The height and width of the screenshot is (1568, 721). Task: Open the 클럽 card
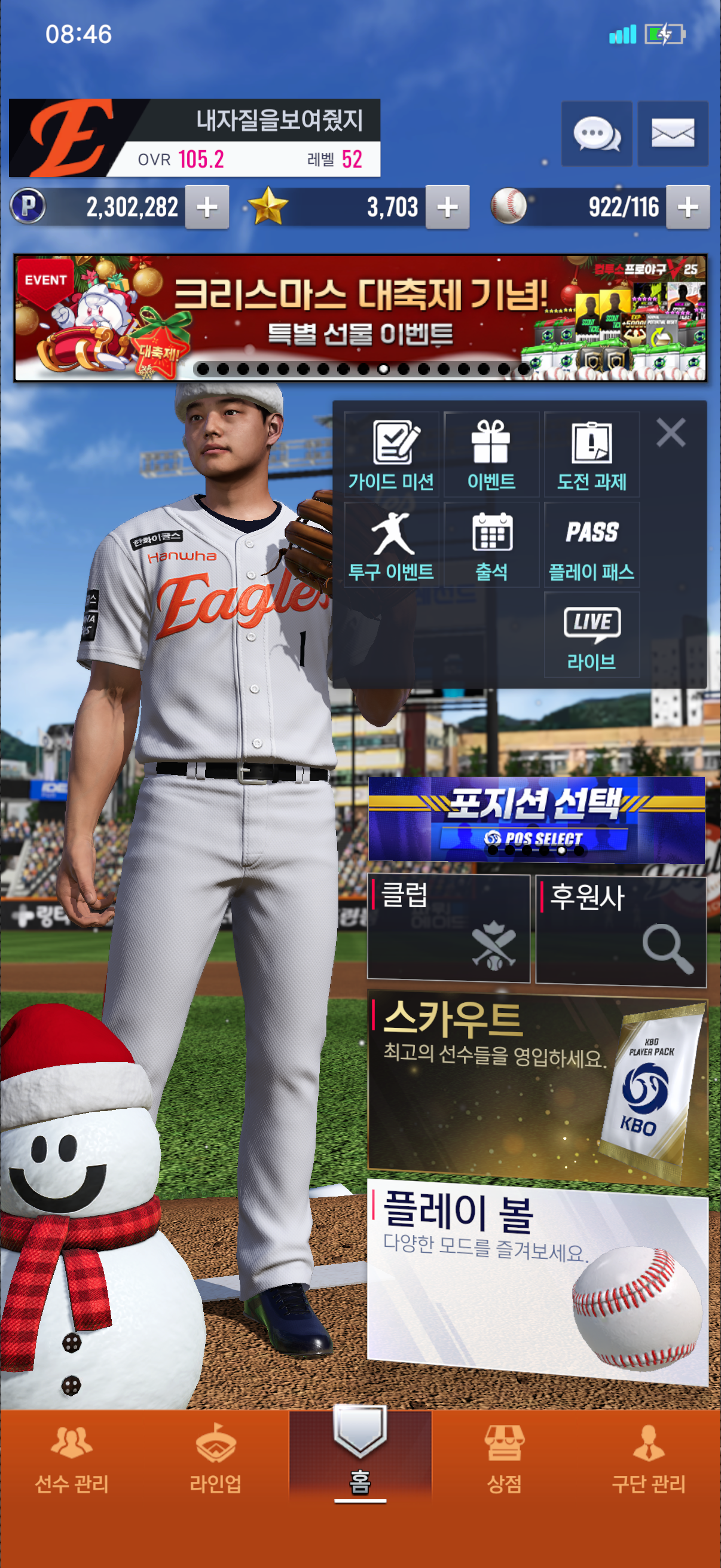(x=448, y=928)
